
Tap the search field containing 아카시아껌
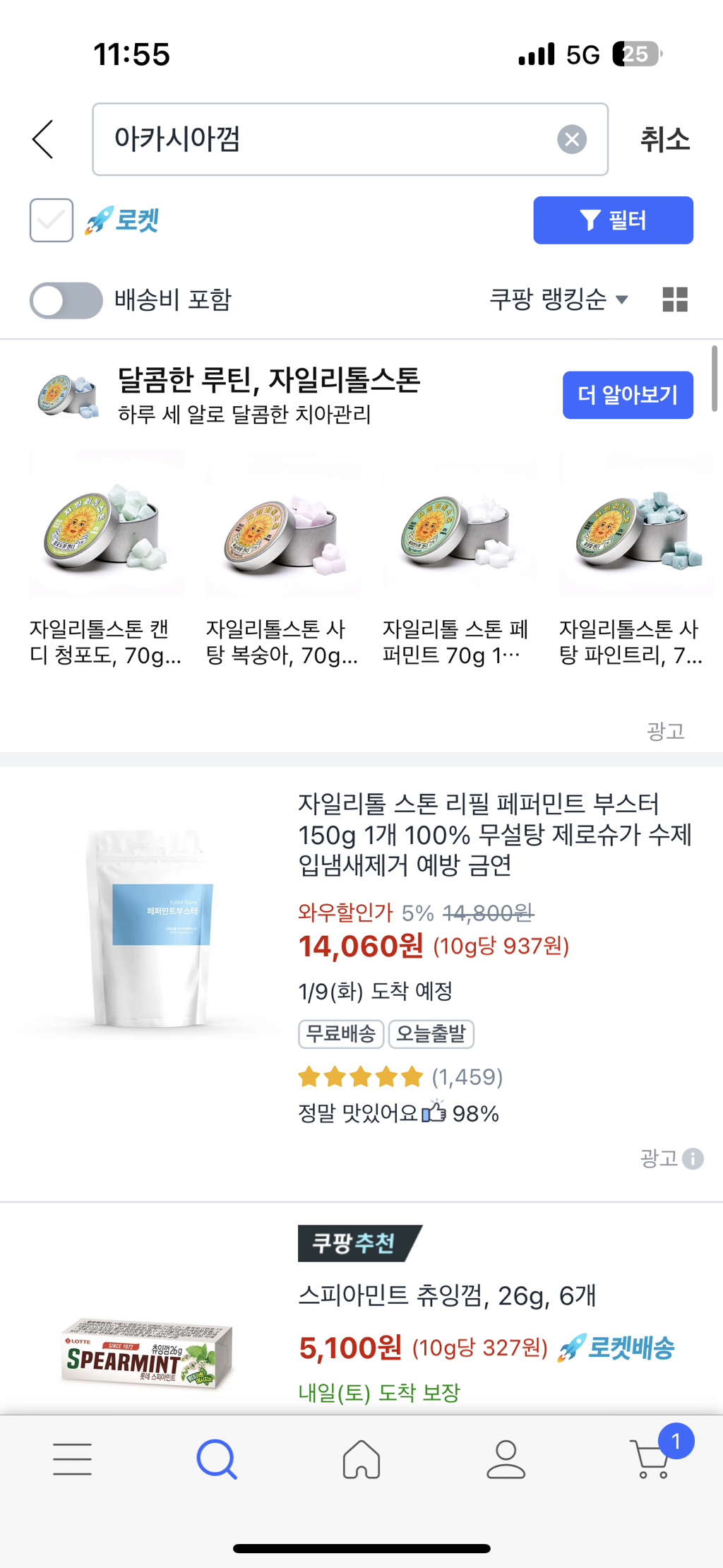[x=325, y=139]
